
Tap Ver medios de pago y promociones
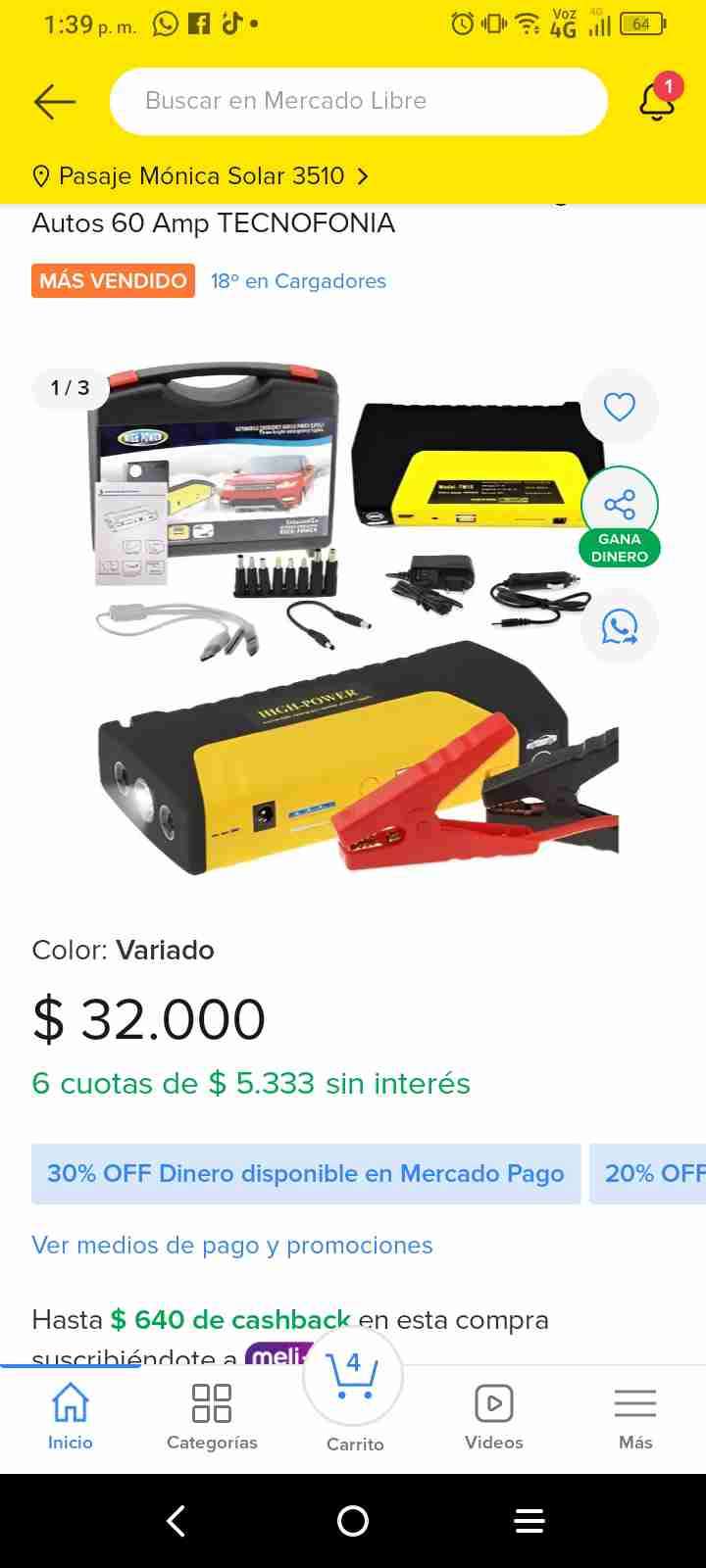tap(232, 1245)
